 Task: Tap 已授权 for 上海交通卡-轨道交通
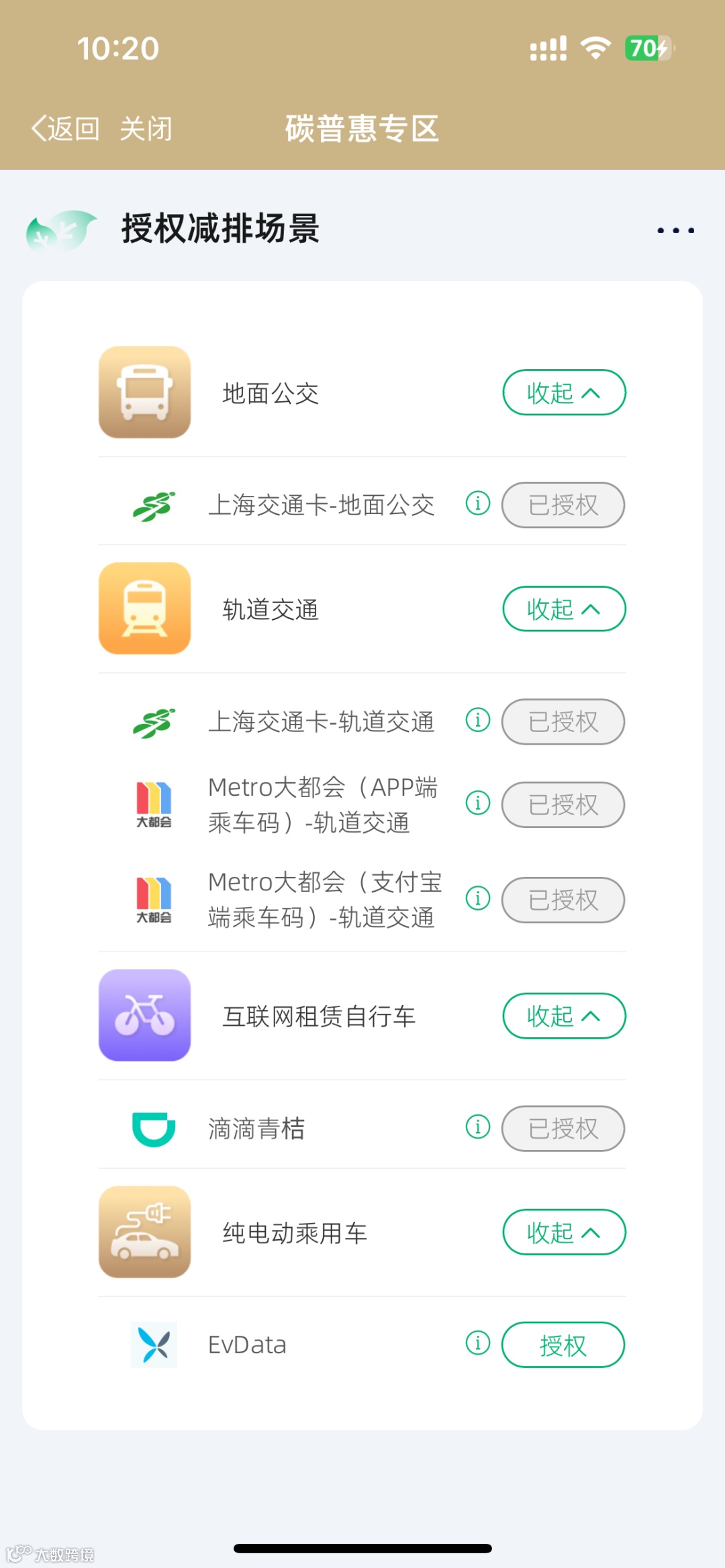point(563,721)
